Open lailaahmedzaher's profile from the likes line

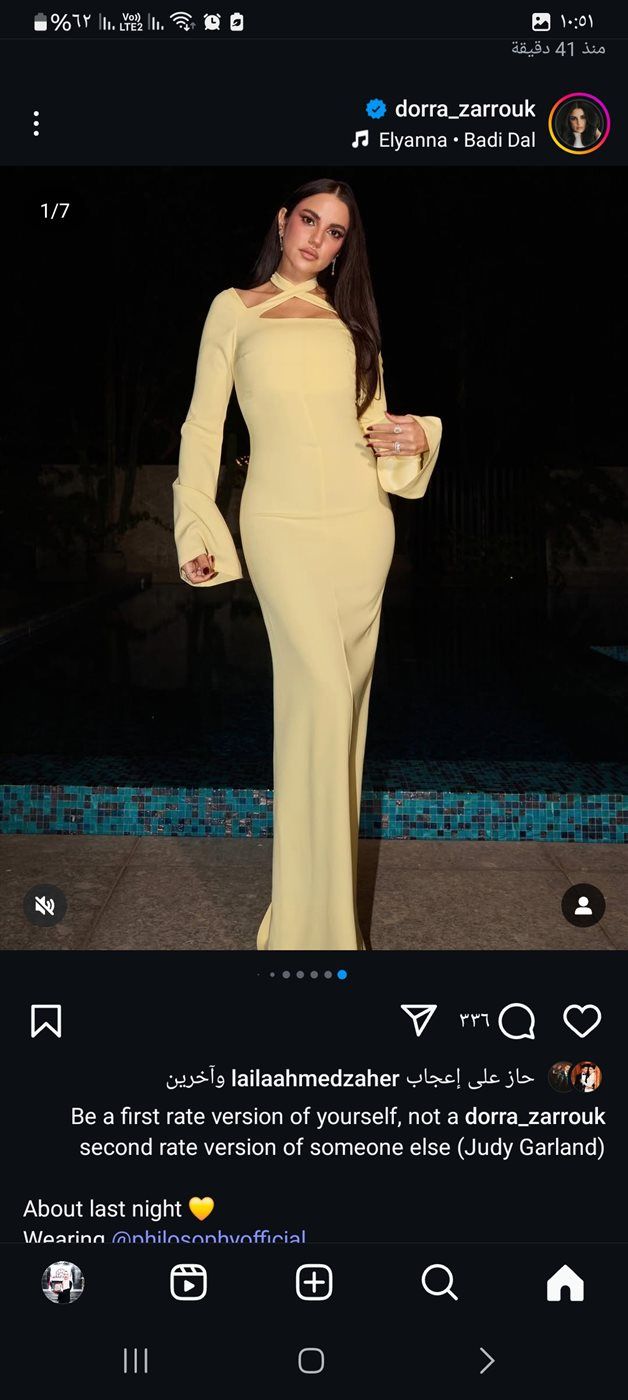point(315,1078)
